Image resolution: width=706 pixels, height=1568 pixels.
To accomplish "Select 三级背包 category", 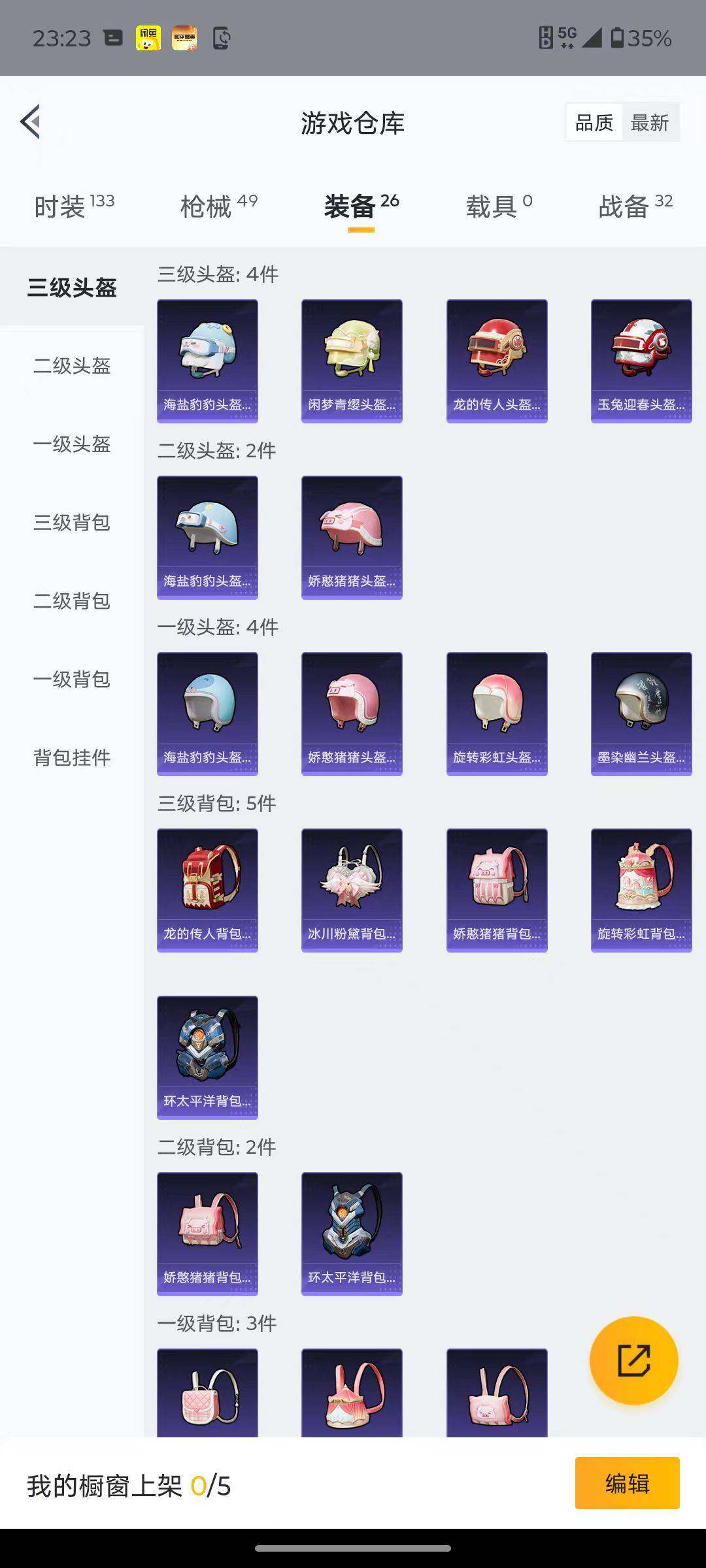I will [72, 523].
